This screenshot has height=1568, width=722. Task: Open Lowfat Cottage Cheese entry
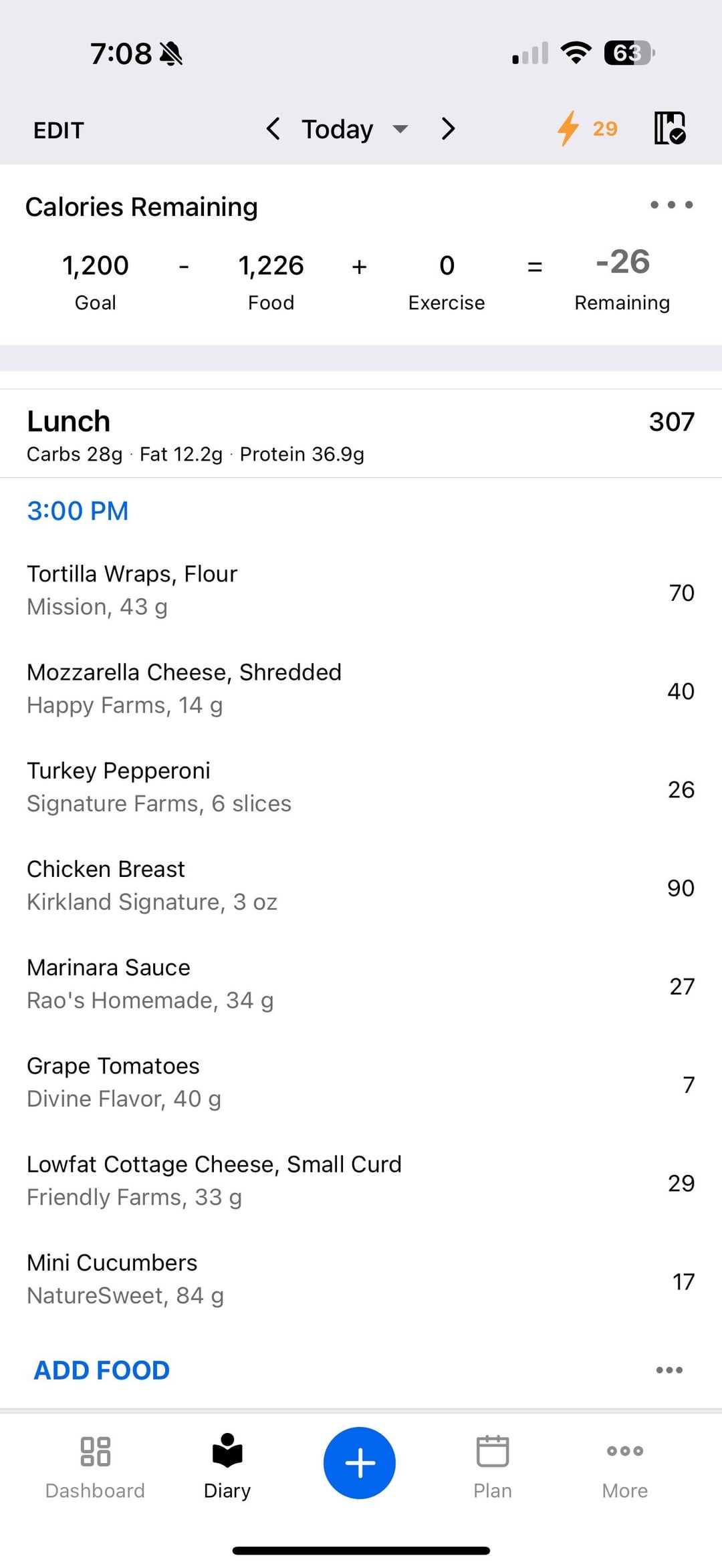coord(361,1180)
